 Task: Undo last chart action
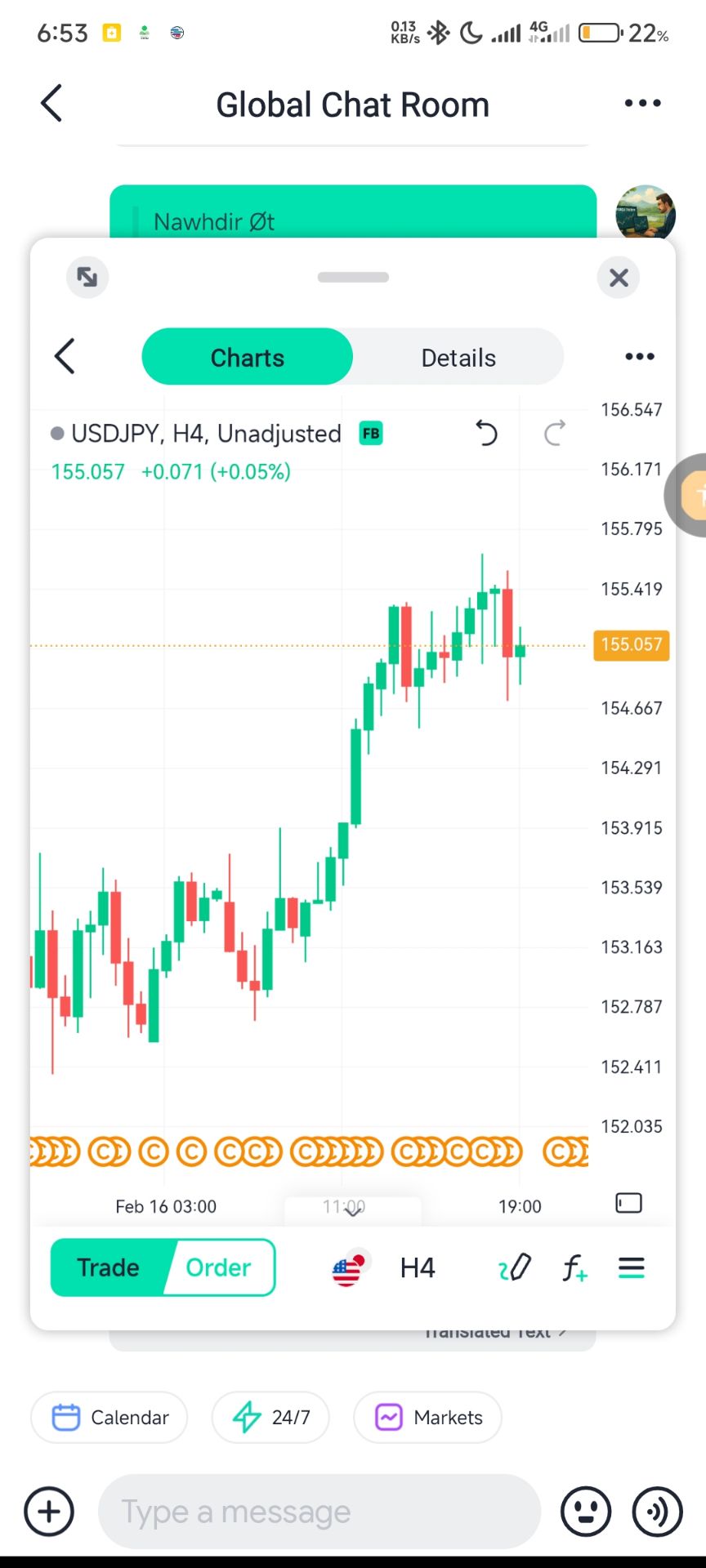[486, 433]
